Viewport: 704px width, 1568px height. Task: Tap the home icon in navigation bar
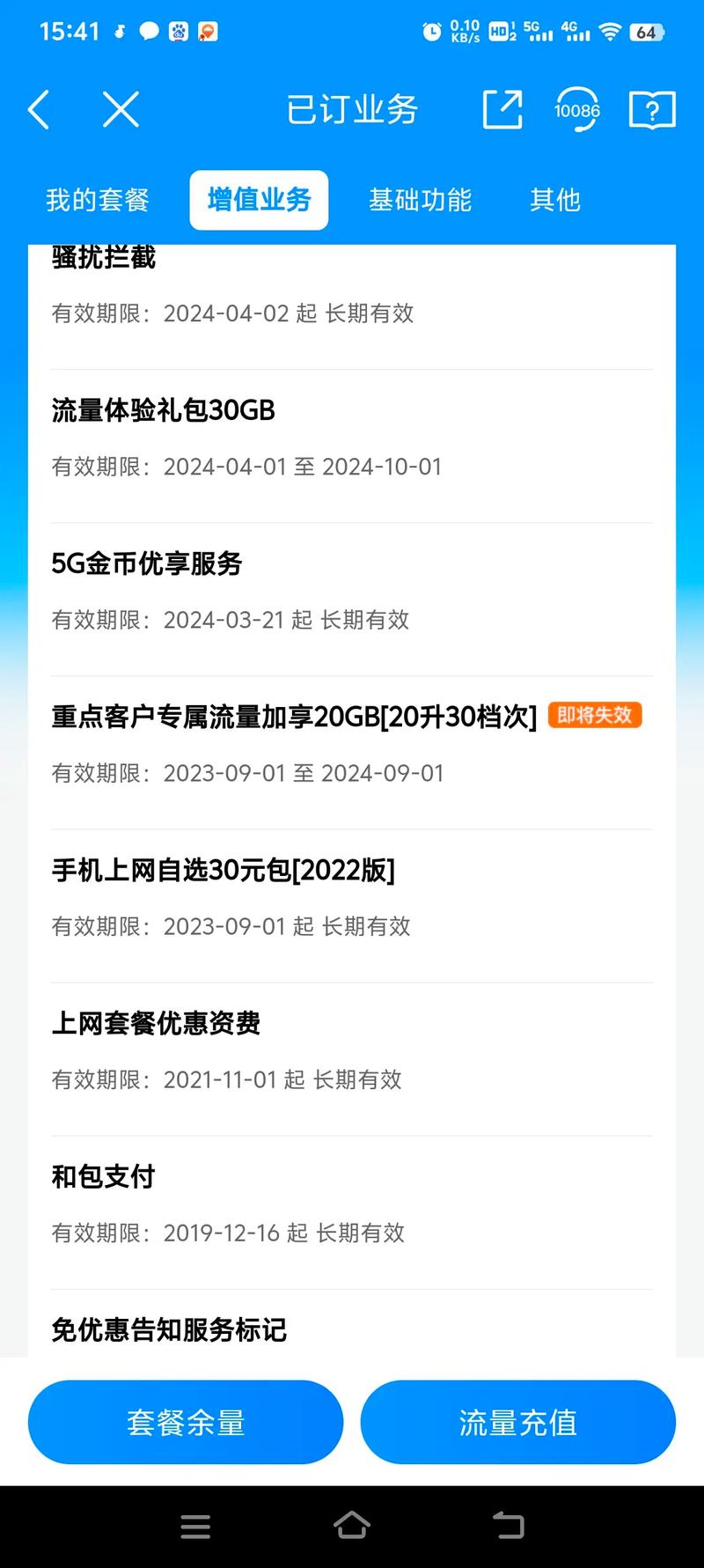(x=352, y=1527)
